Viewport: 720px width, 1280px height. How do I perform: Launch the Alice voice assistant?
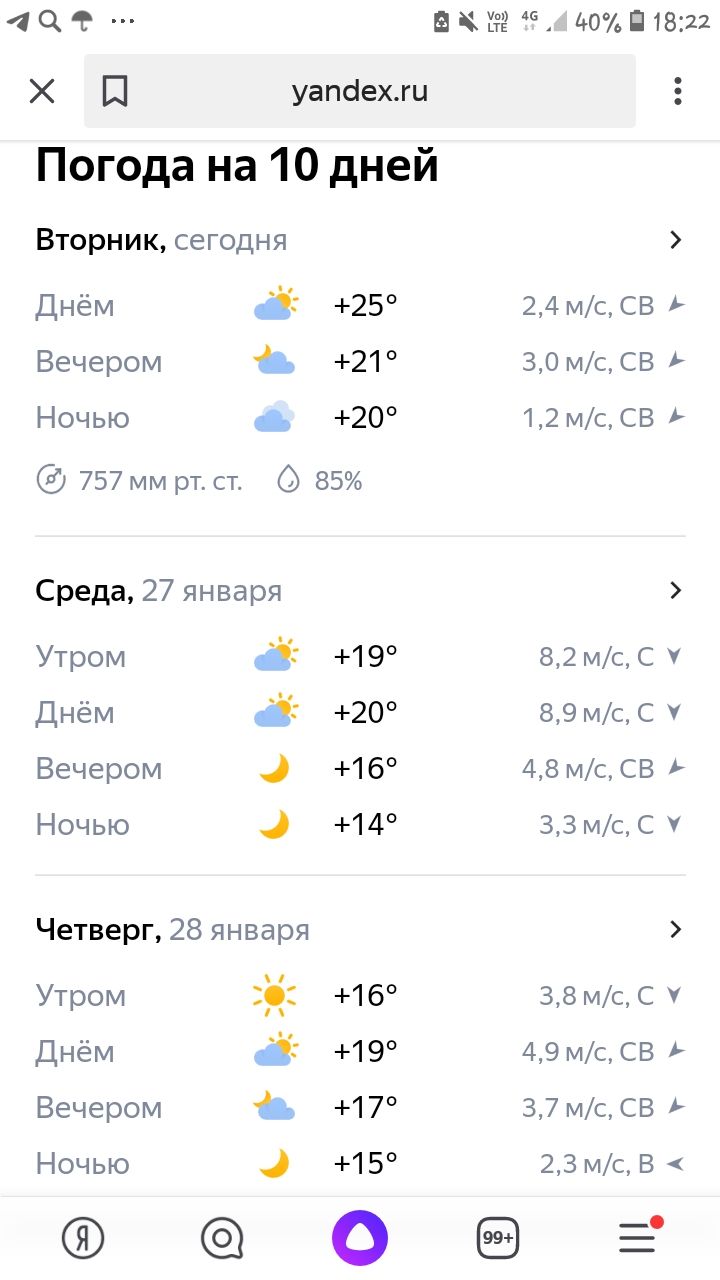tap(360, 1238)
